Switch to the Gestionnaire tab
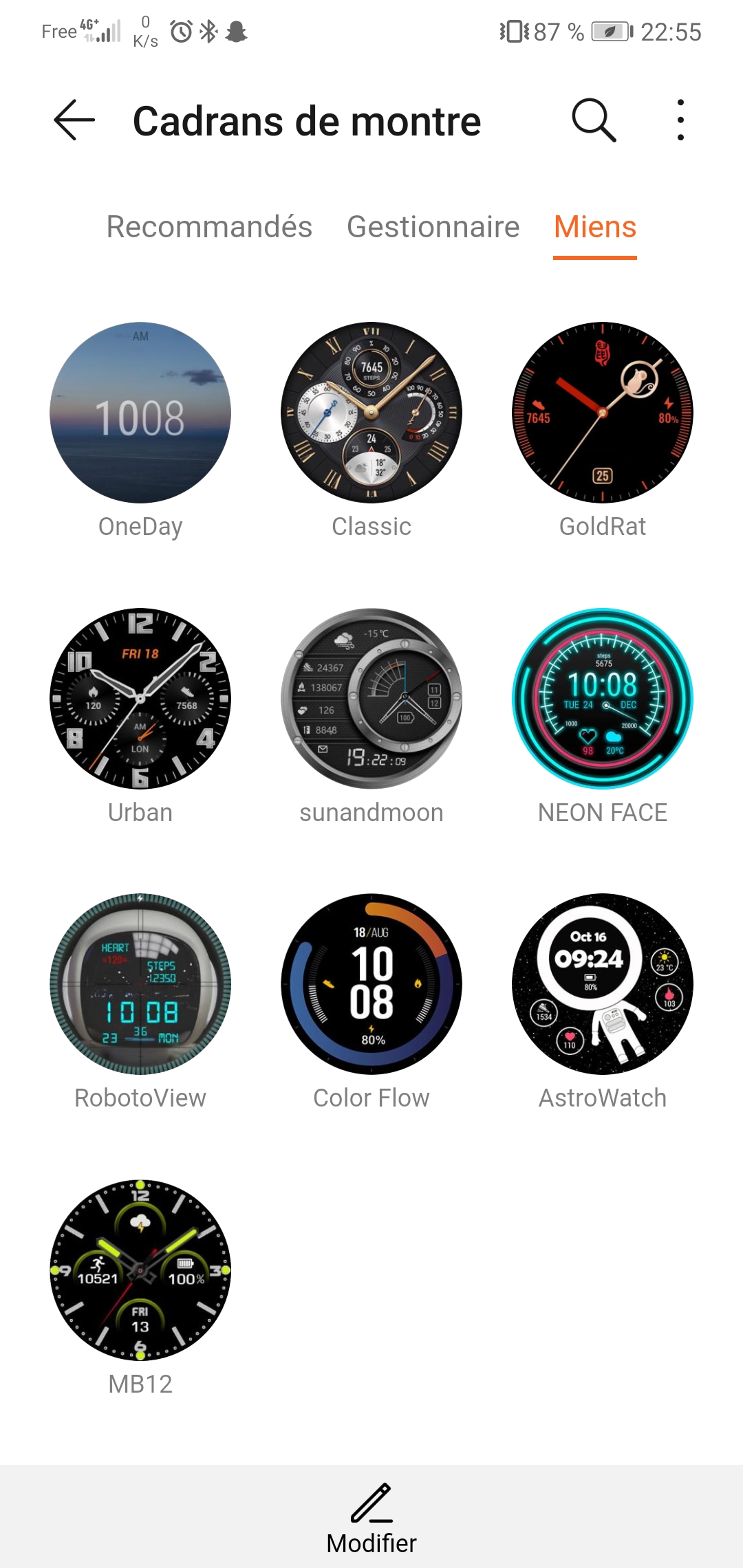Image resolution: width=743 pixels, height=1568 pixels. 433,227
